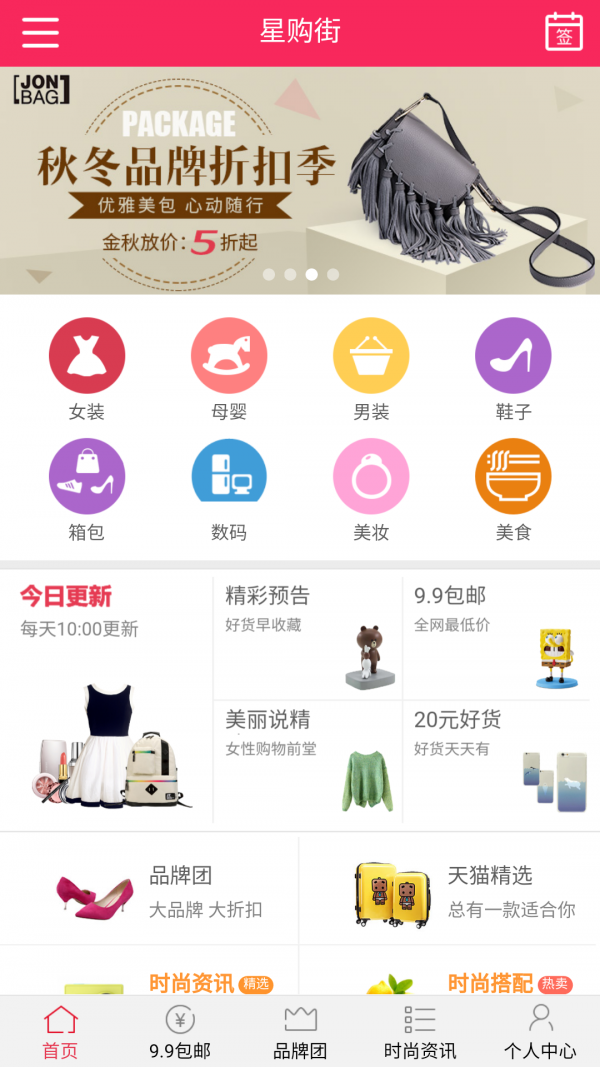600x1067 pixels.
Task: Open the daily sign-in calendar icon
Action: (563, 32)
